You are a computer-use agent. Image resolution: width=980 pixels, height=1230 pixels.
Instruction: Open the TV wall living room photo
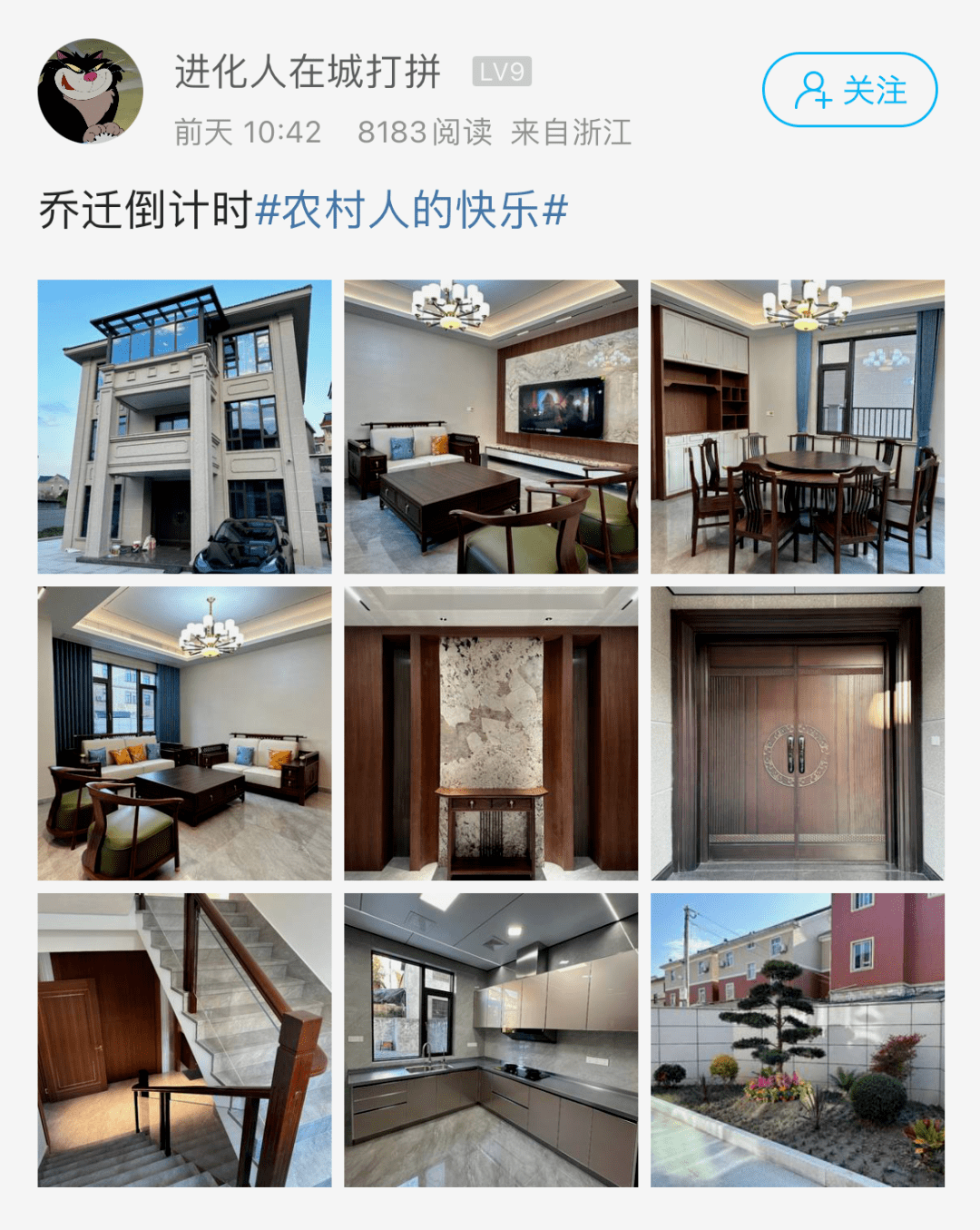[491, 427]
